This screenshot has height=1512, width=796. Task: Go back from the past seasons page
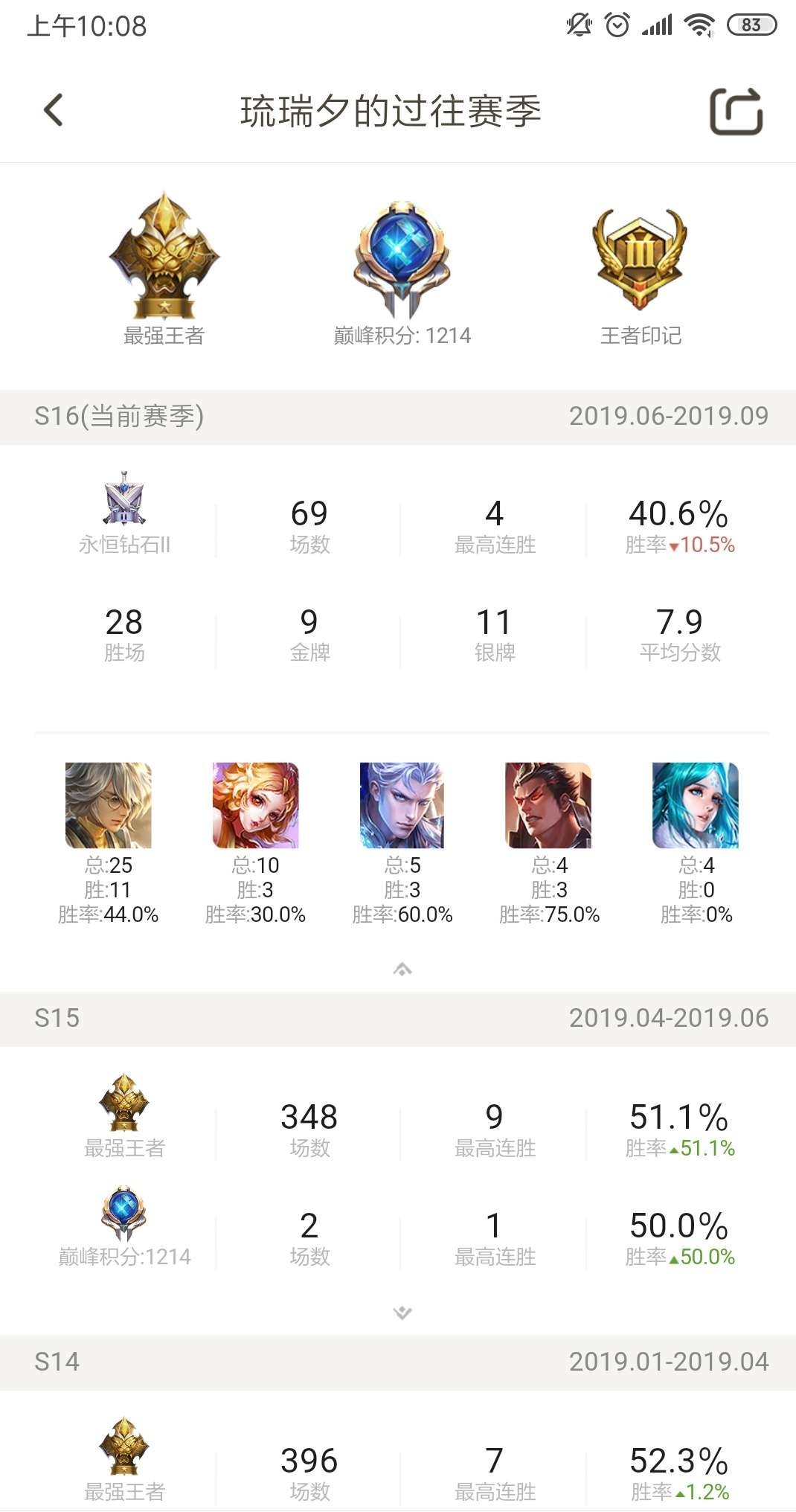54,110
